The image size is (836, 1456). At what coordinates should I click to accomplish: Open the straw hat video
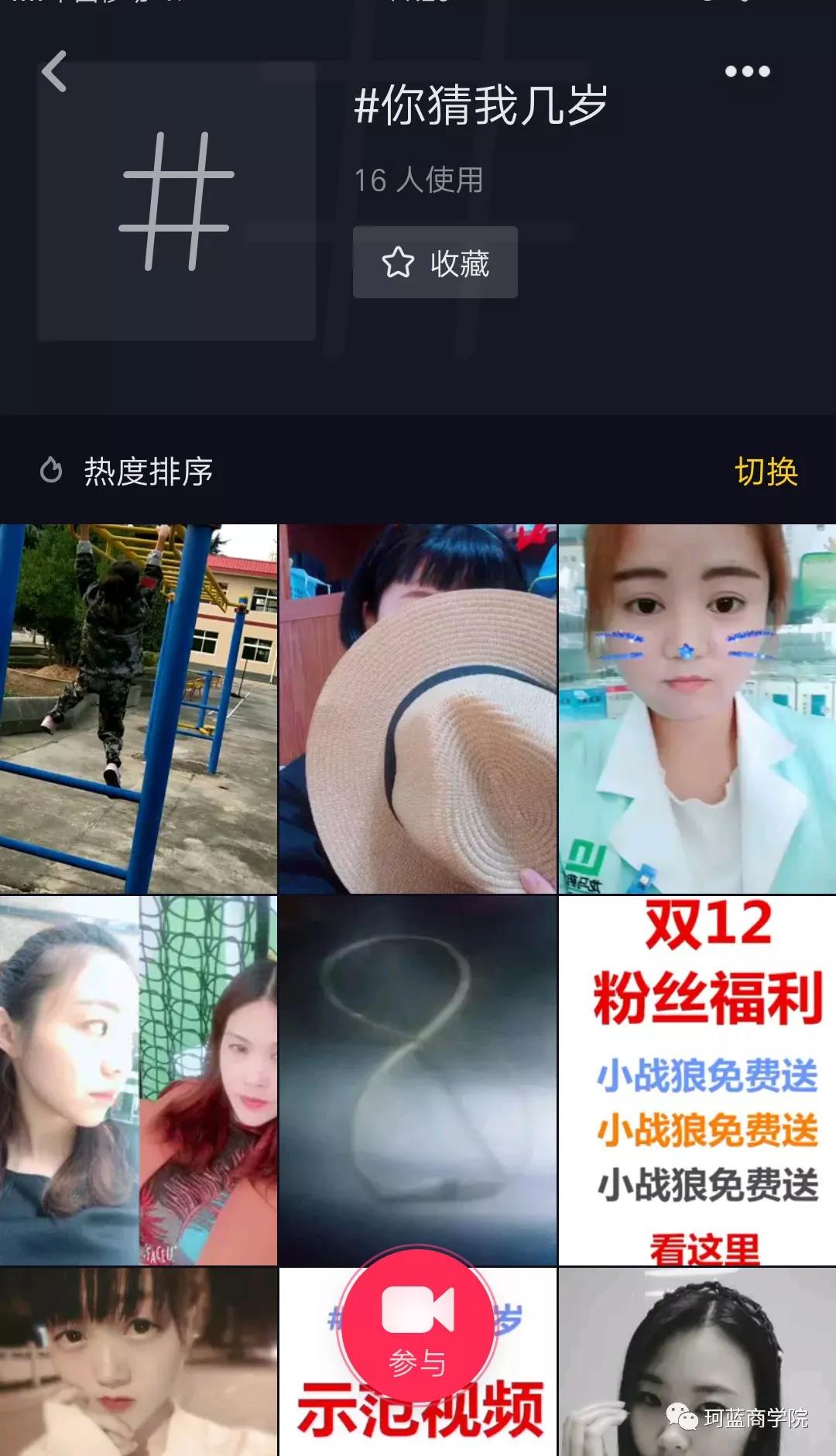point(417,709)
